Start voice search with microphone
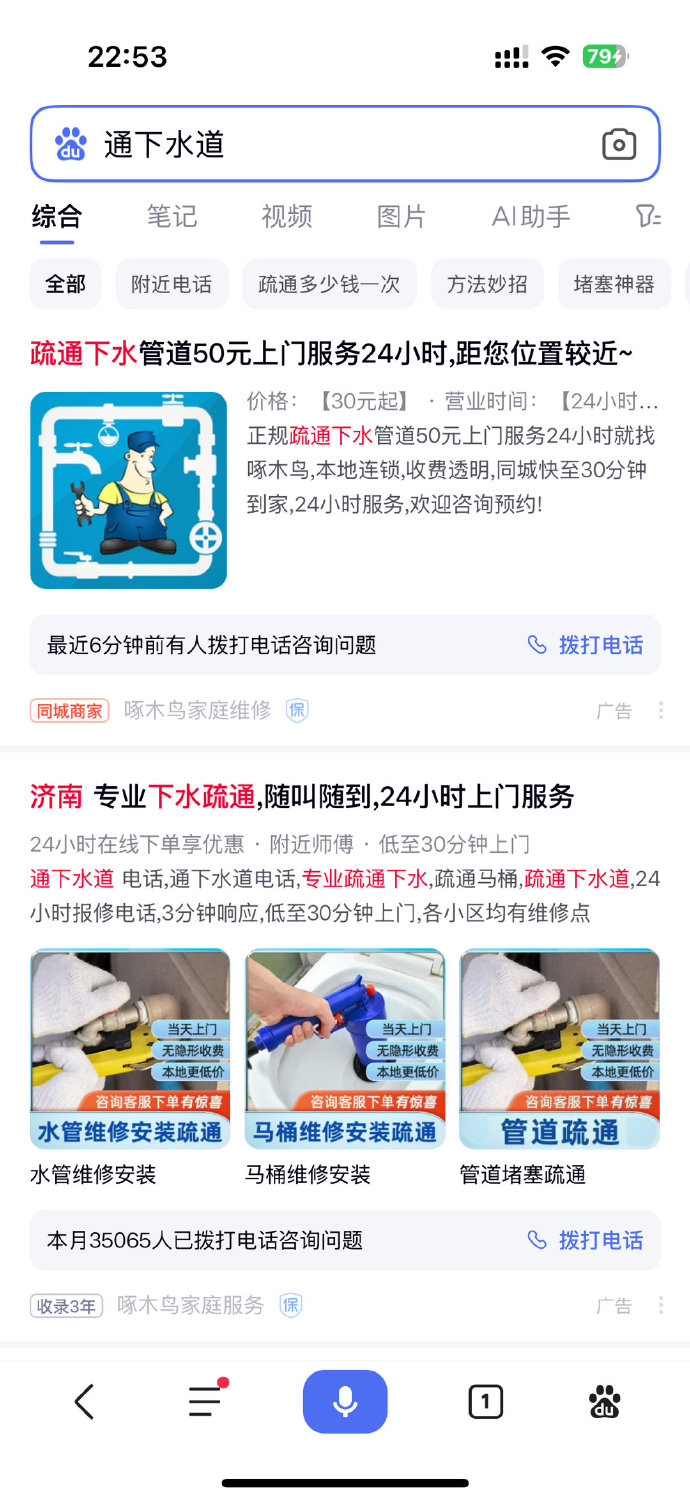This screenshot has width=690, height=1501. point(345,1402)
